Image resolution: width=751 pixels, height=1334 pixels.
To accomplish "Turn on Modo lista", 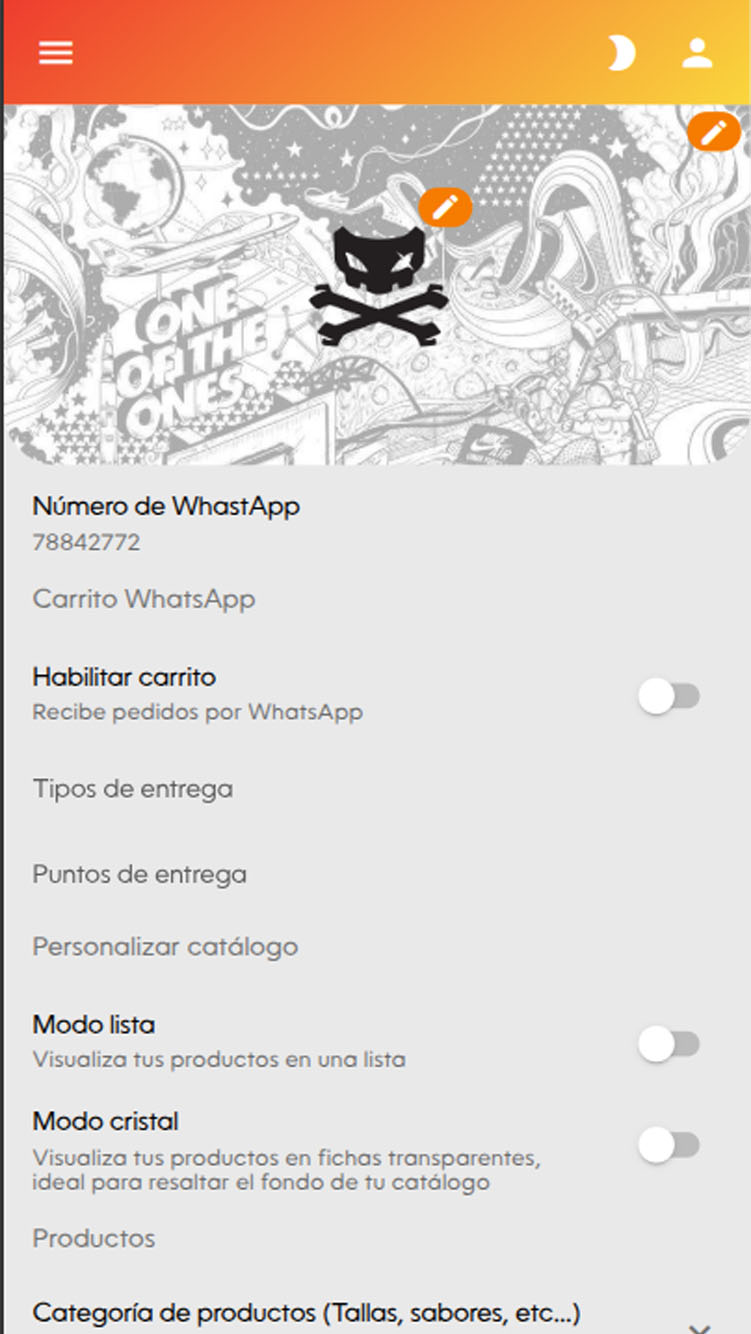I will pos(669,1044).
